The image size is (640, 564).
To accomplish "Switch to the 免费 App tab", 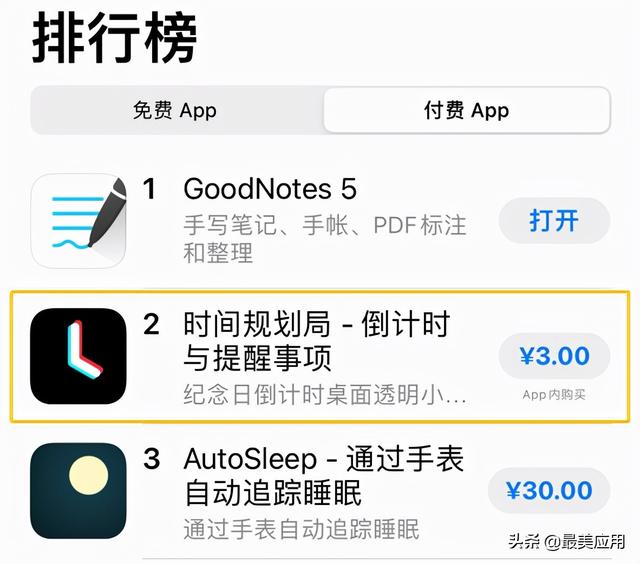I will pyautogui.click(x=175, y=110).
